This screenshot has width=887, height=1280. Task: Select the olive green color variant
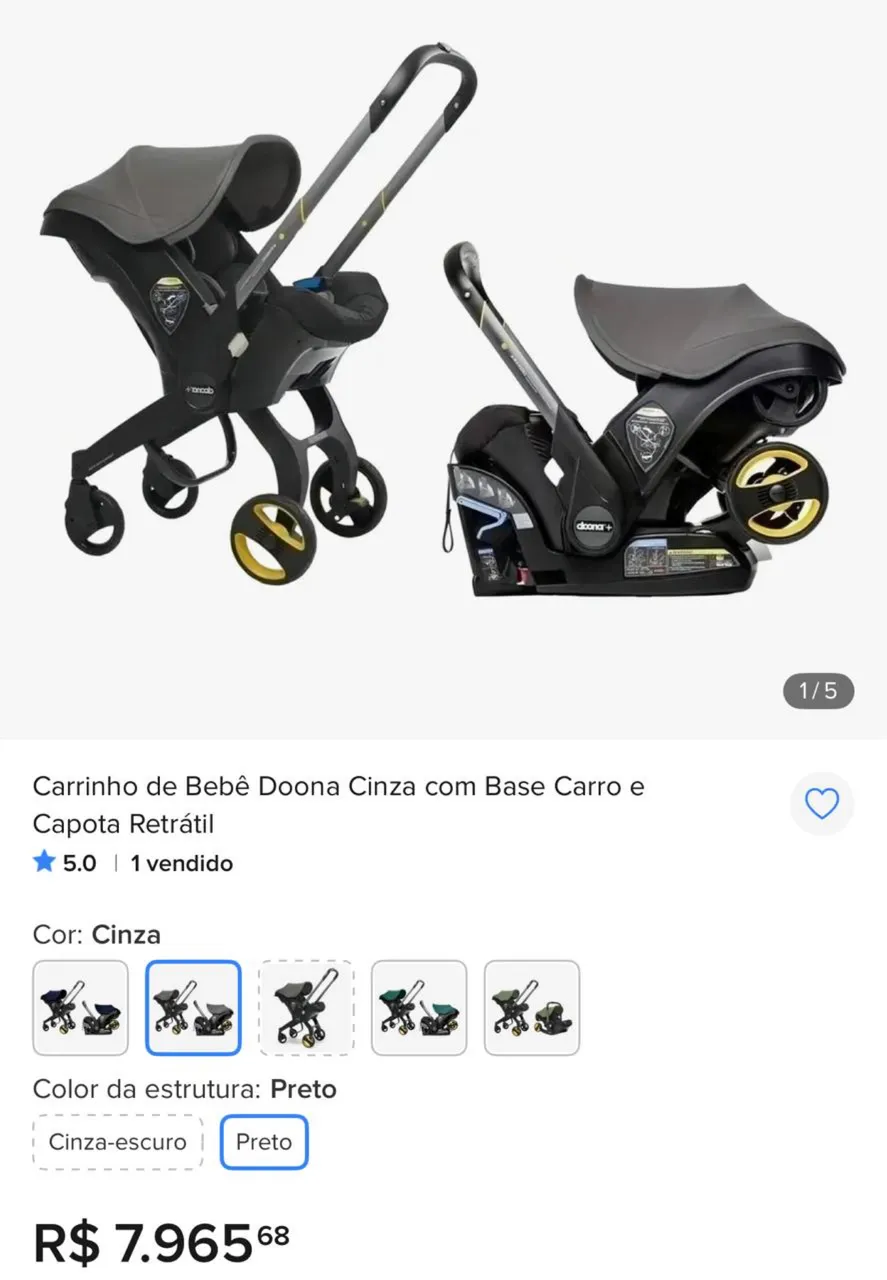point(532,1008)
